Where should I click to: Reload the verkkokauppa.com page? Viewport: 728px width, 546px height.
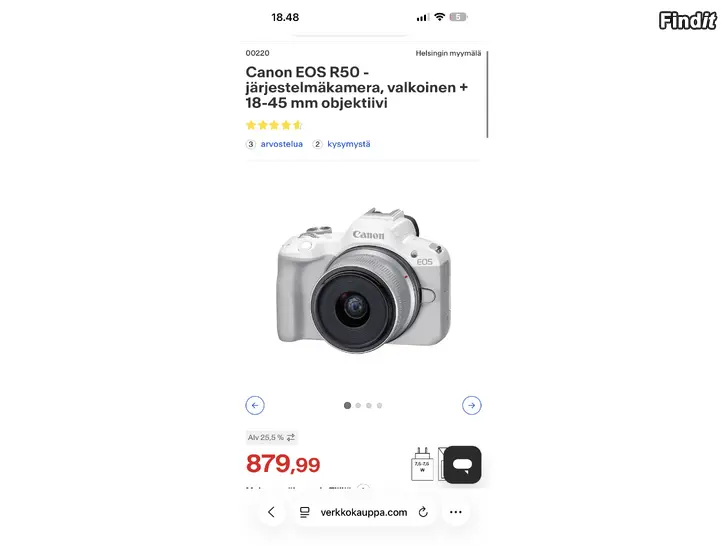[423, 512]
